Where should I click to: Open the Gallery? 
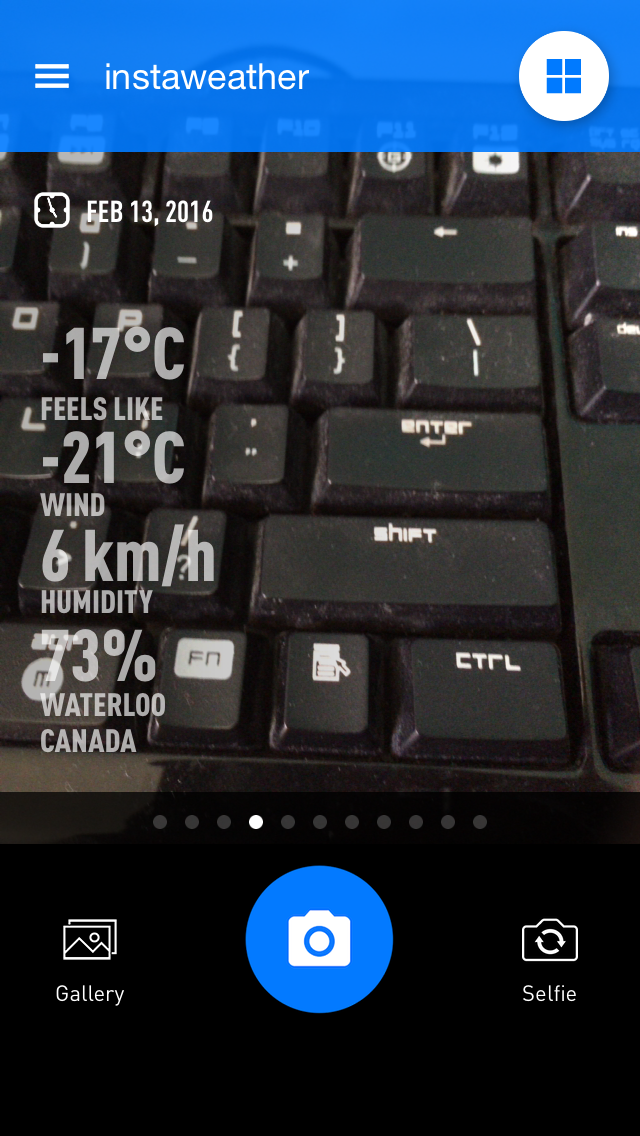90,959
